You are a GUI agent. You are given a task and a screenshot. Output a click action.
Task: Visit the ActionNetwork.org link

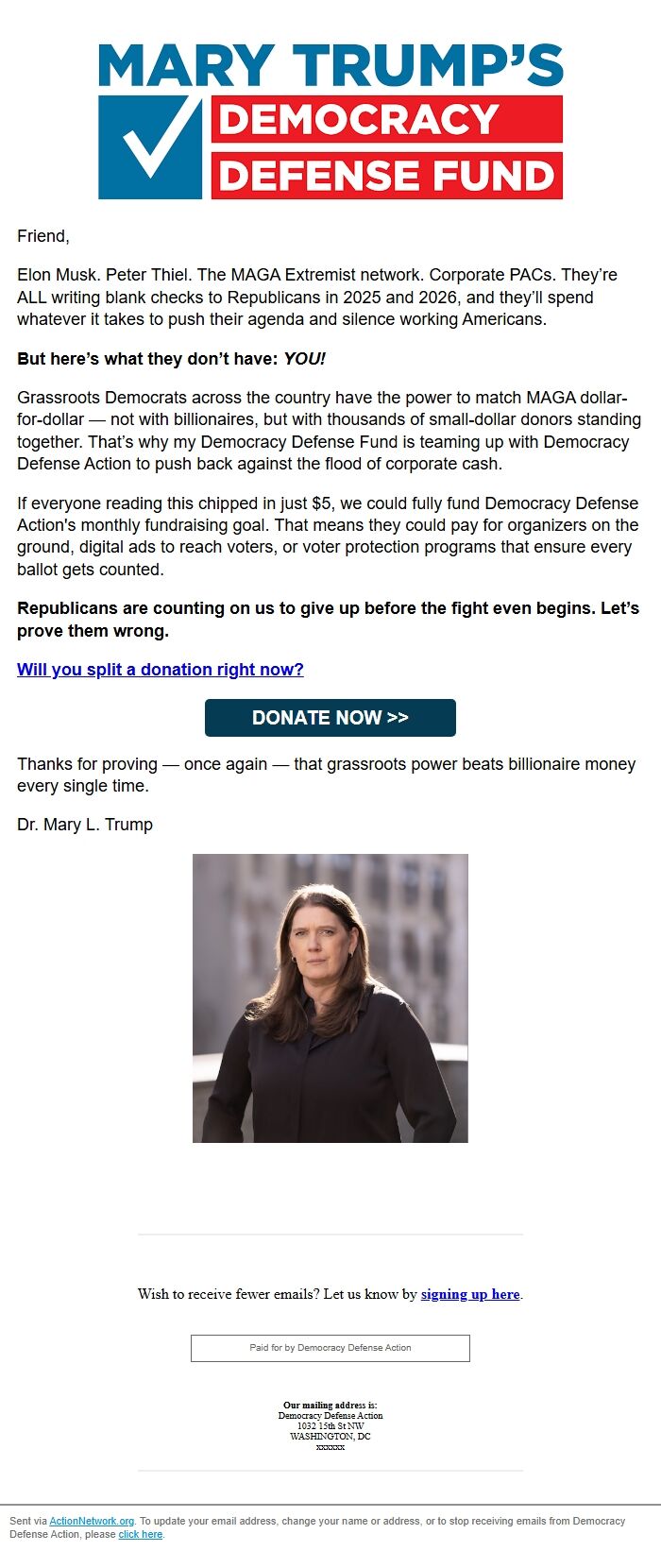click(x=92, y=1521)
